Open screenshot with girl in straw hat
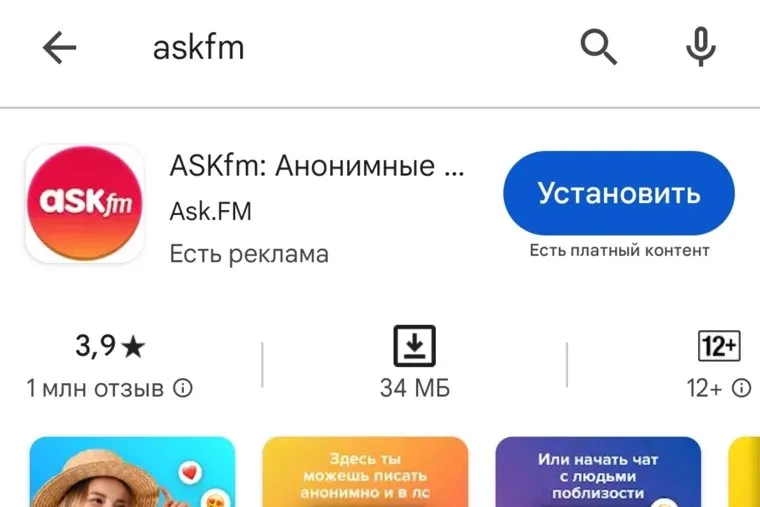This screenshot has height=507, width=760. [132, 472]
